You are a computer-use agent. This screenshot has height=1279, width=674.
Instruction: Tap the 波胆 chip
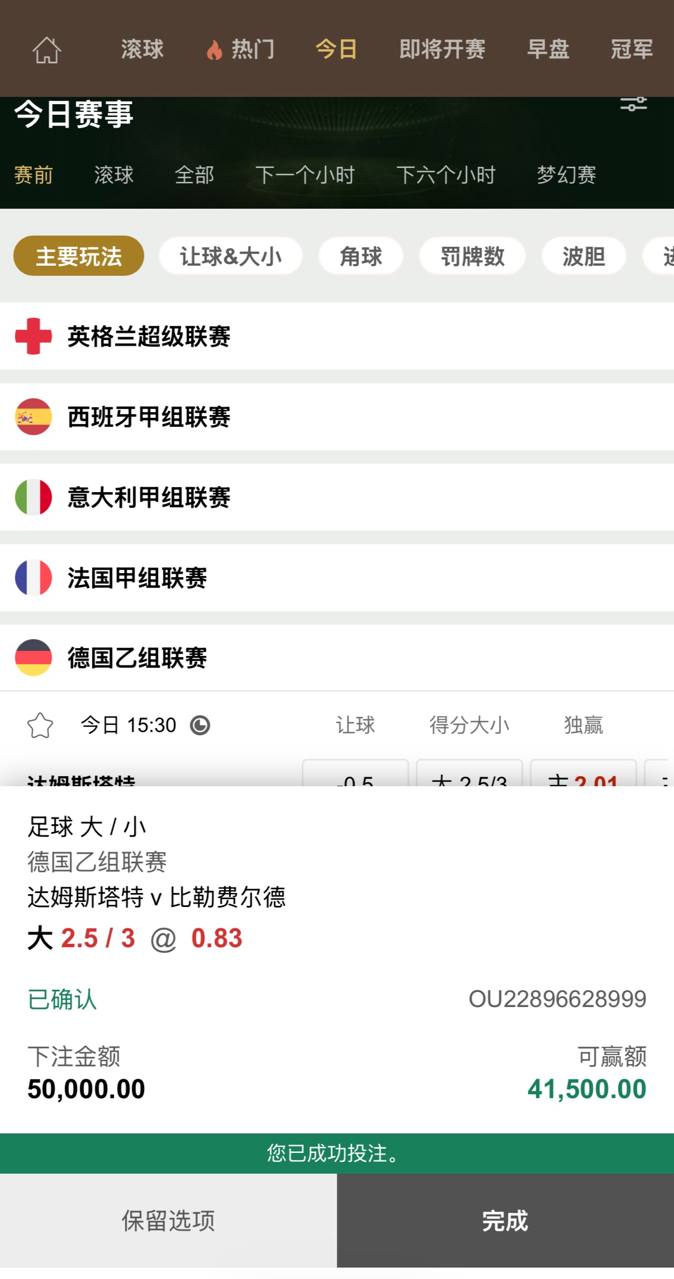(584, 257)
